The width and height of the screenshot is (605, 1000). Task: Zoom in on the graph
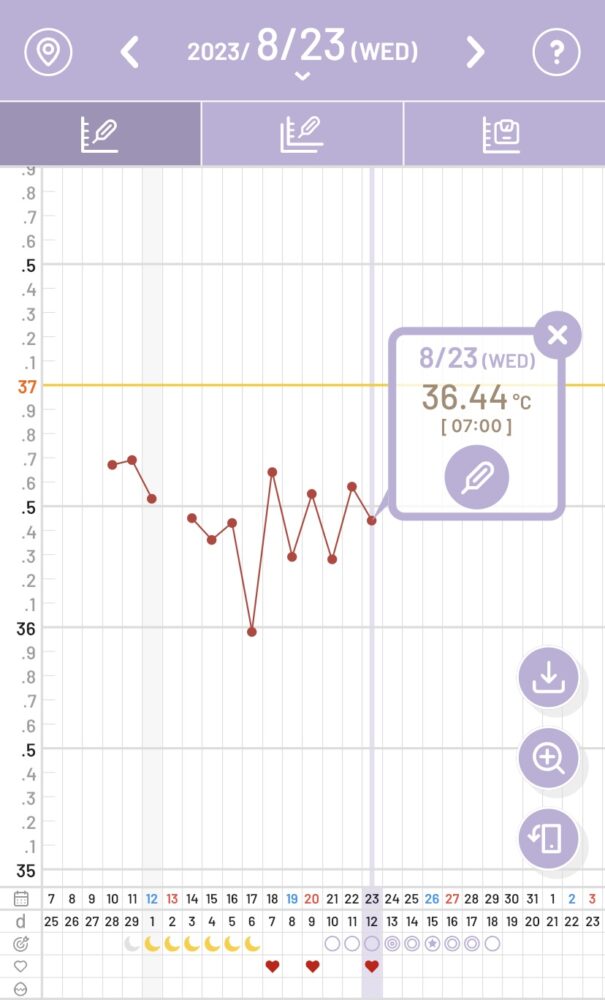click(548, 758)
